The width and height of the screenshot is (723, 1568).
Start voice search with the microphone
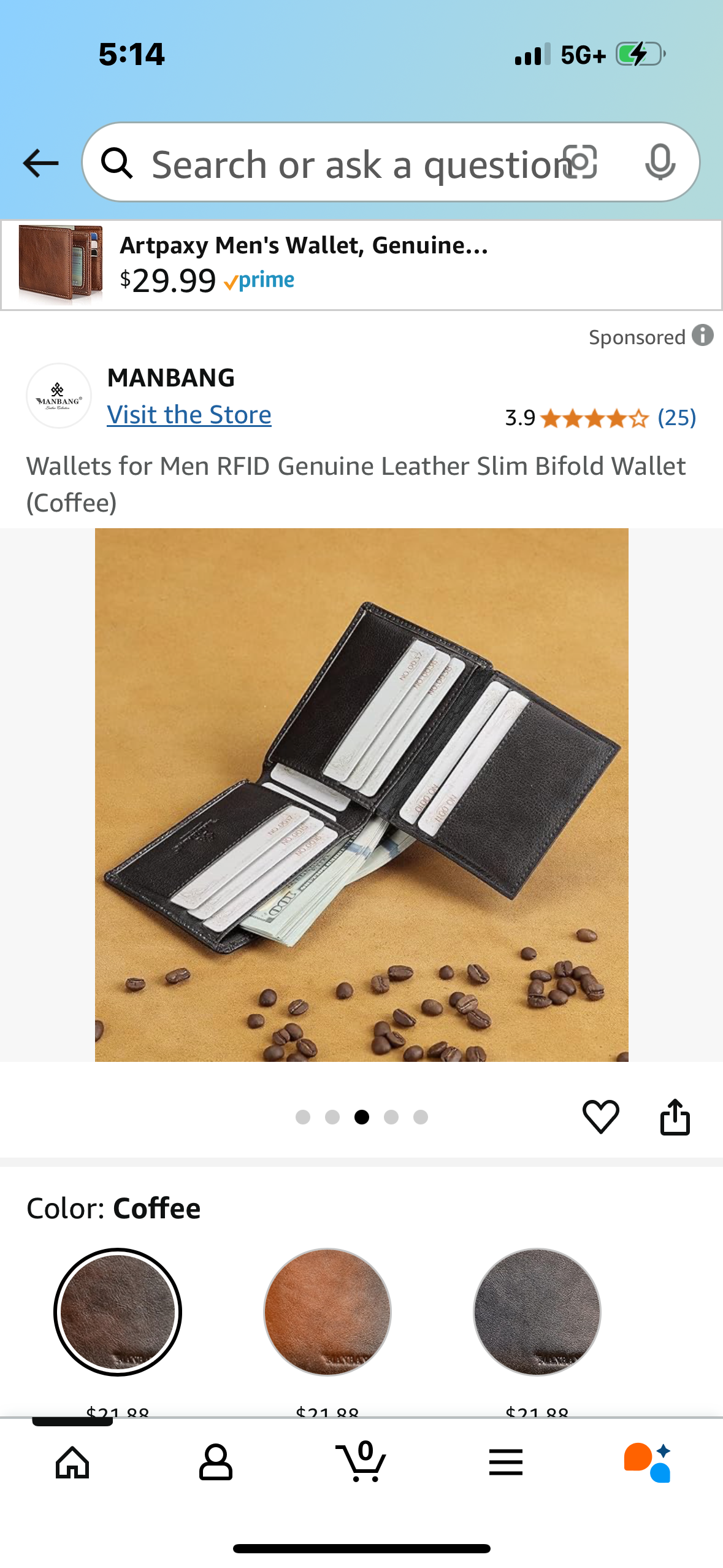click(660, 163)
